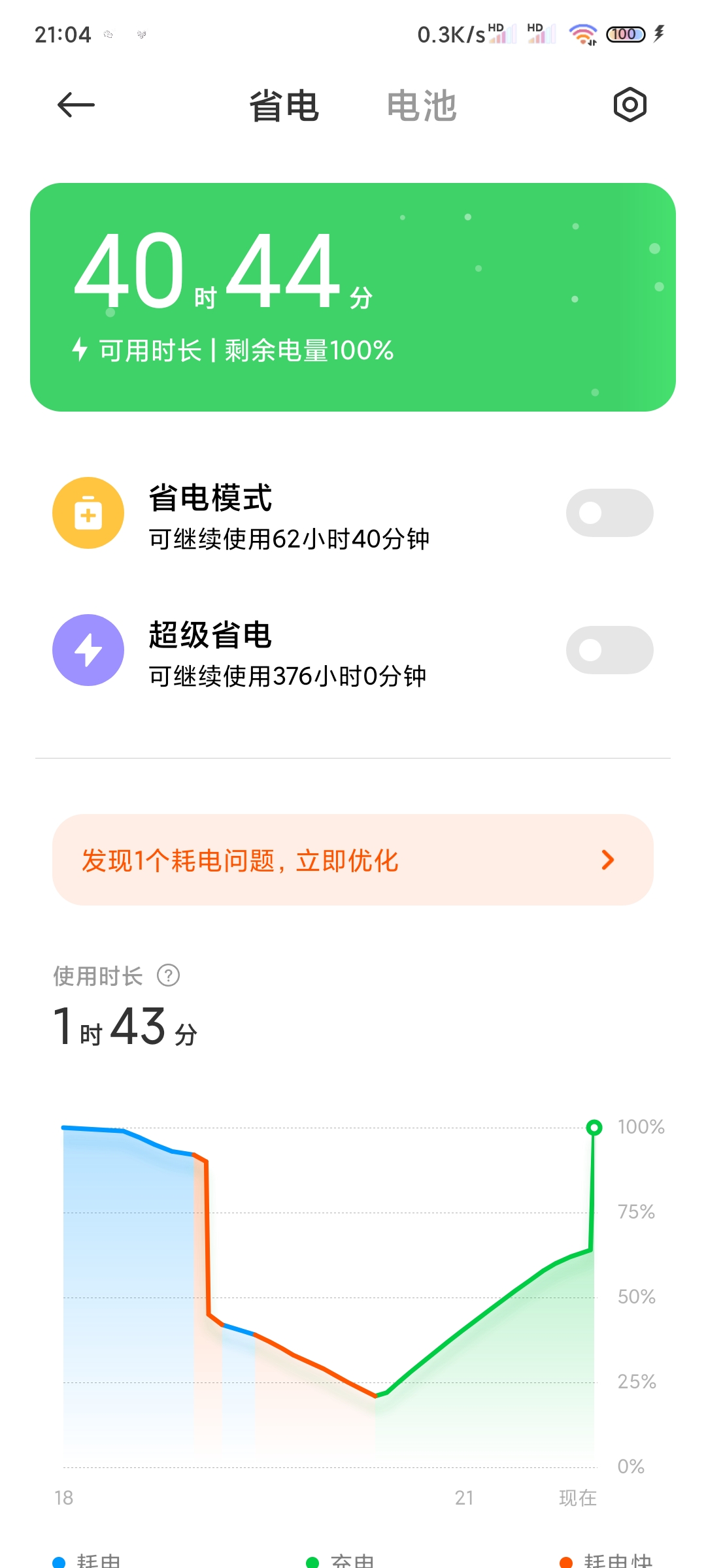This screenshot has width=706, height=1568.
Task: Tap the help icon beside 使用时长
Action: 169,975
